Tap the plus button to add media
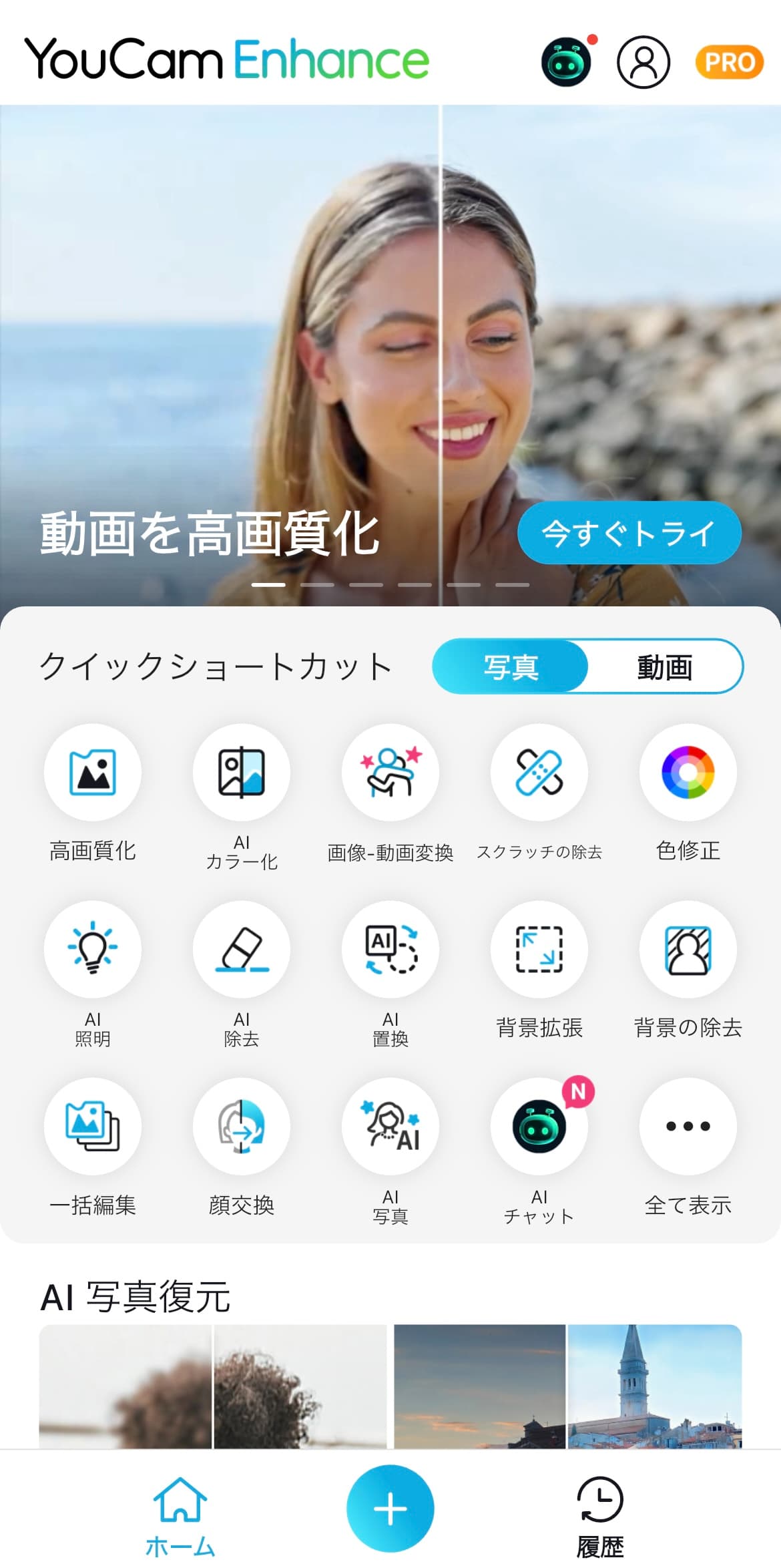The height and width of the screenshot is (1568, 781). (x=390, y=1509)
